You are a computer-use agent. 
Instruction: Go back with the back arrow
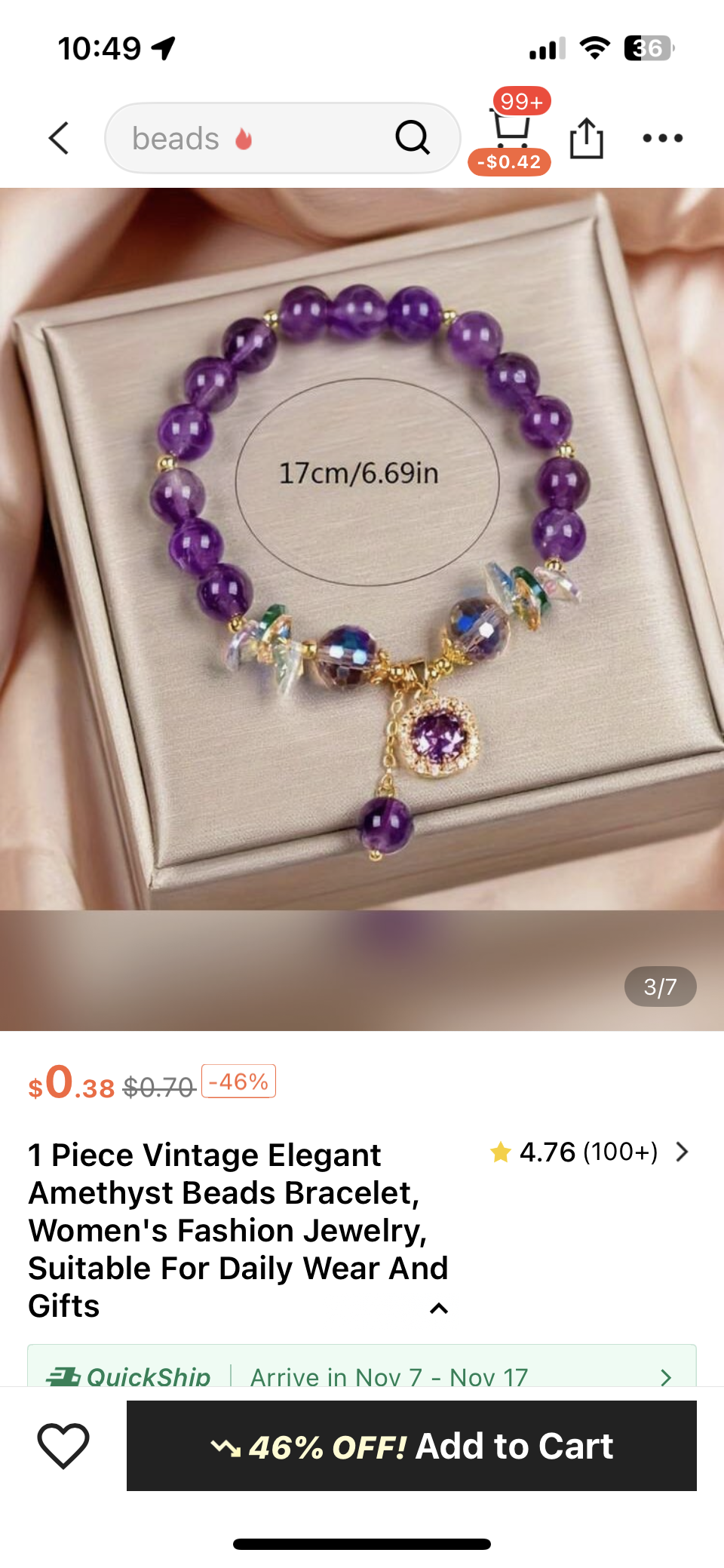pyautogui.click(x=57, y=138)
